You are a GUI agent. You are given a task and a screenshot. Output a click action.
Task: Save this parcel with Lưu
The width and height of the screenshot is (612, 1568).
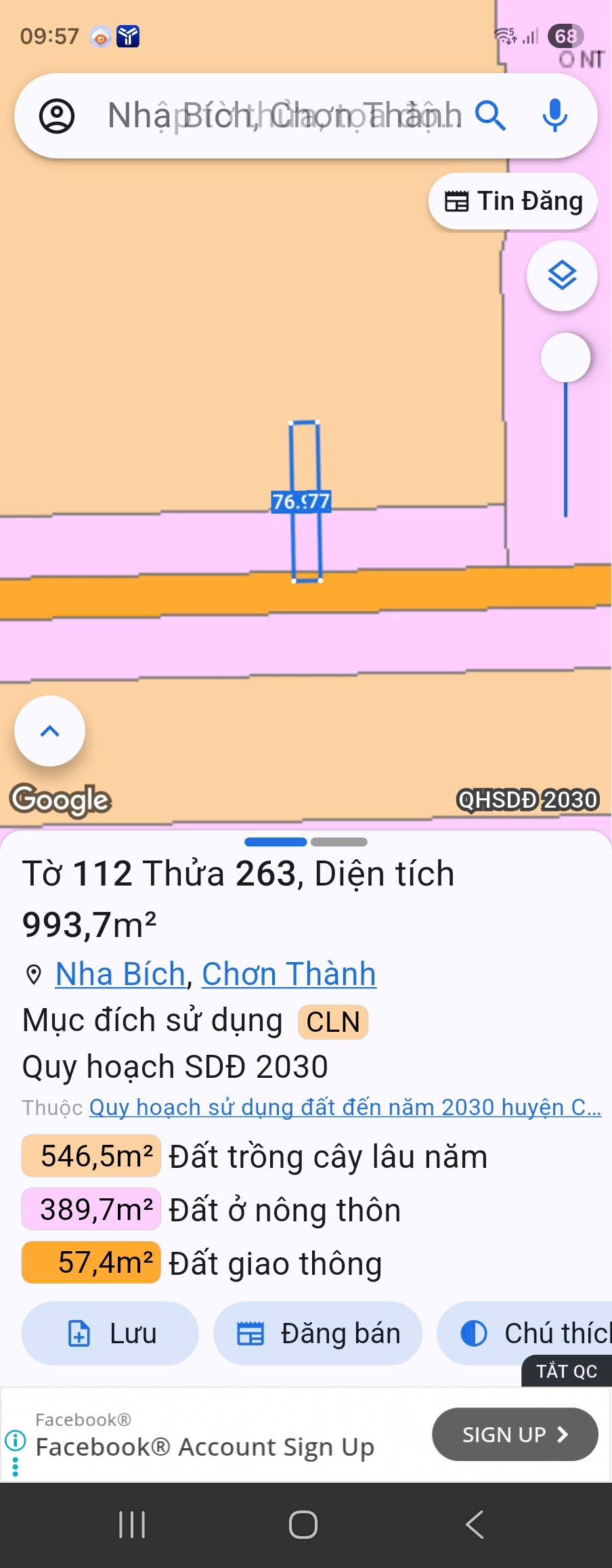(110, 1334)
